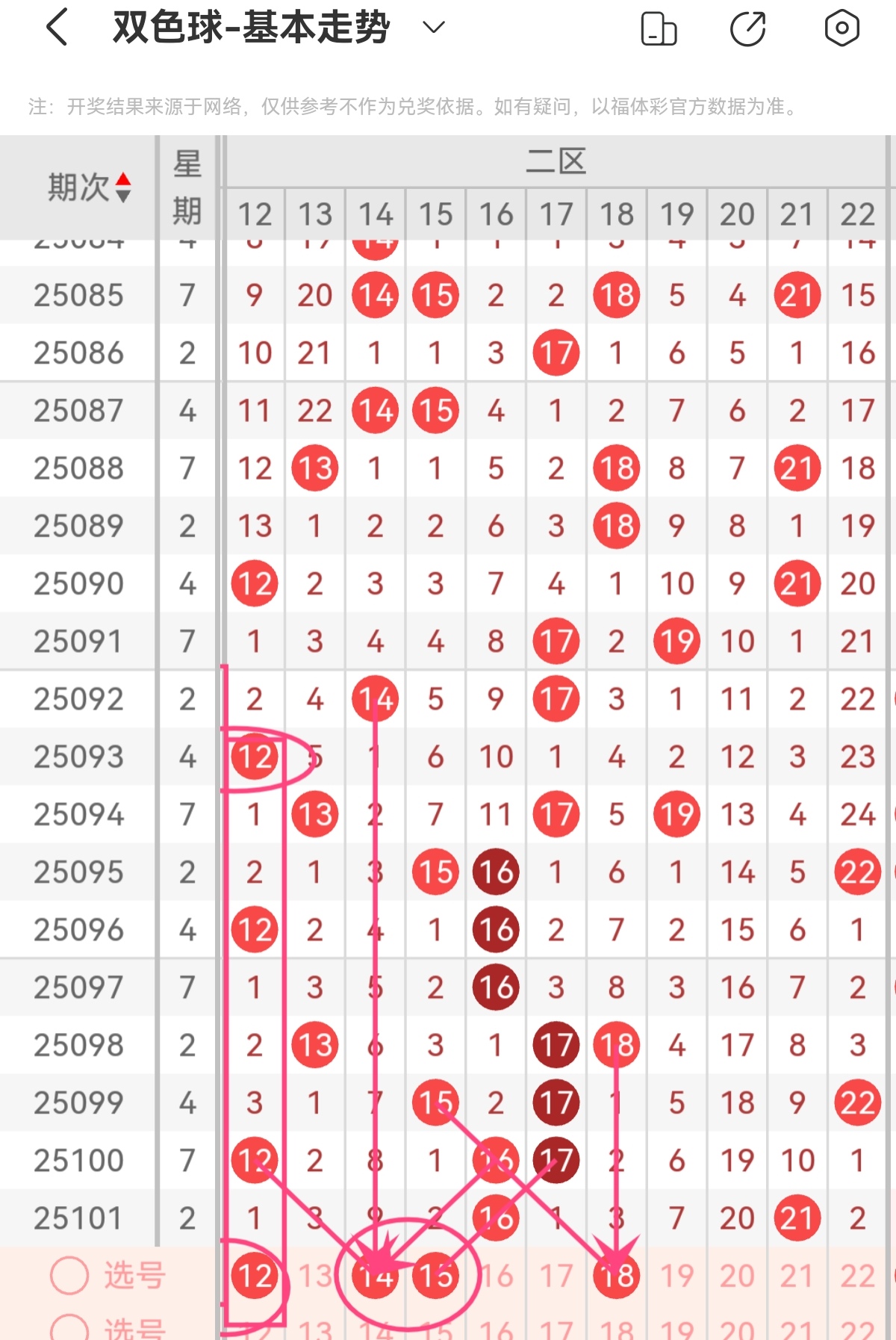Expand the 双色球-基本走势 chart type dropdown

433,28
